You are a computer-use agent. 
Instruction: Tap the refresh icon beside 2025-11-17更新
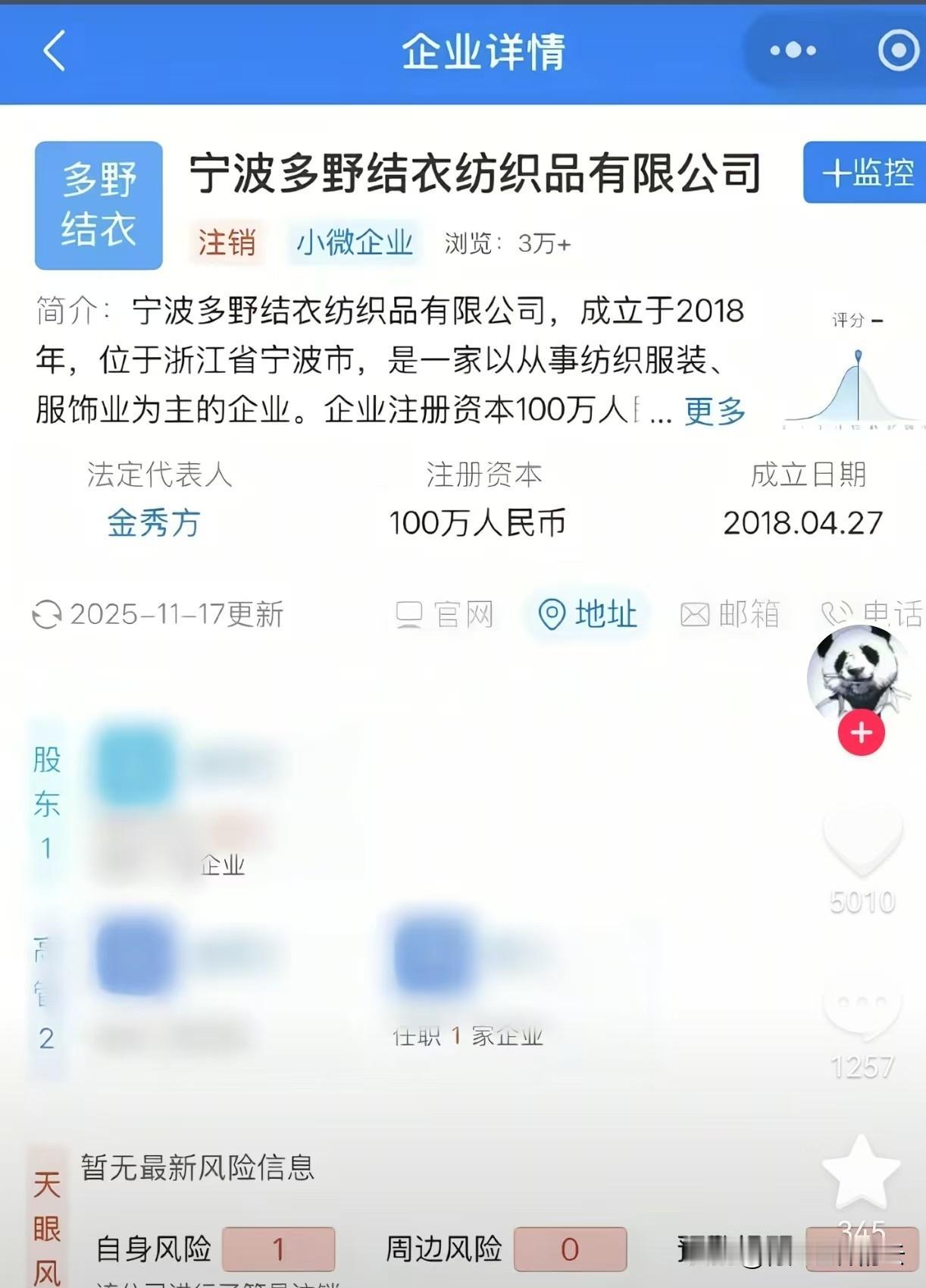48,614
